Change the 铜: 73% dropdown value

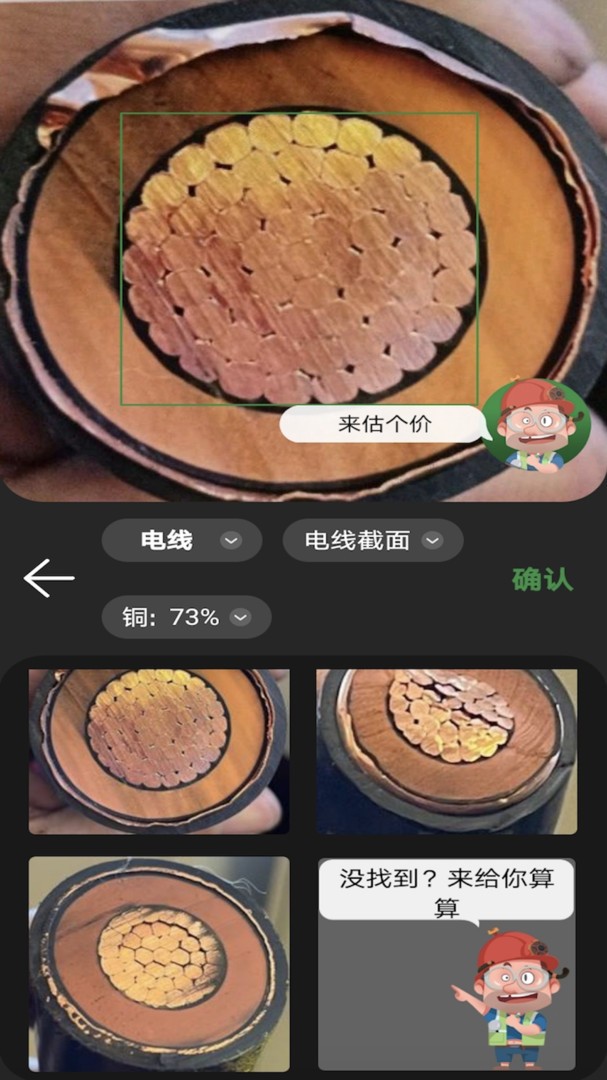coord(186,617)
